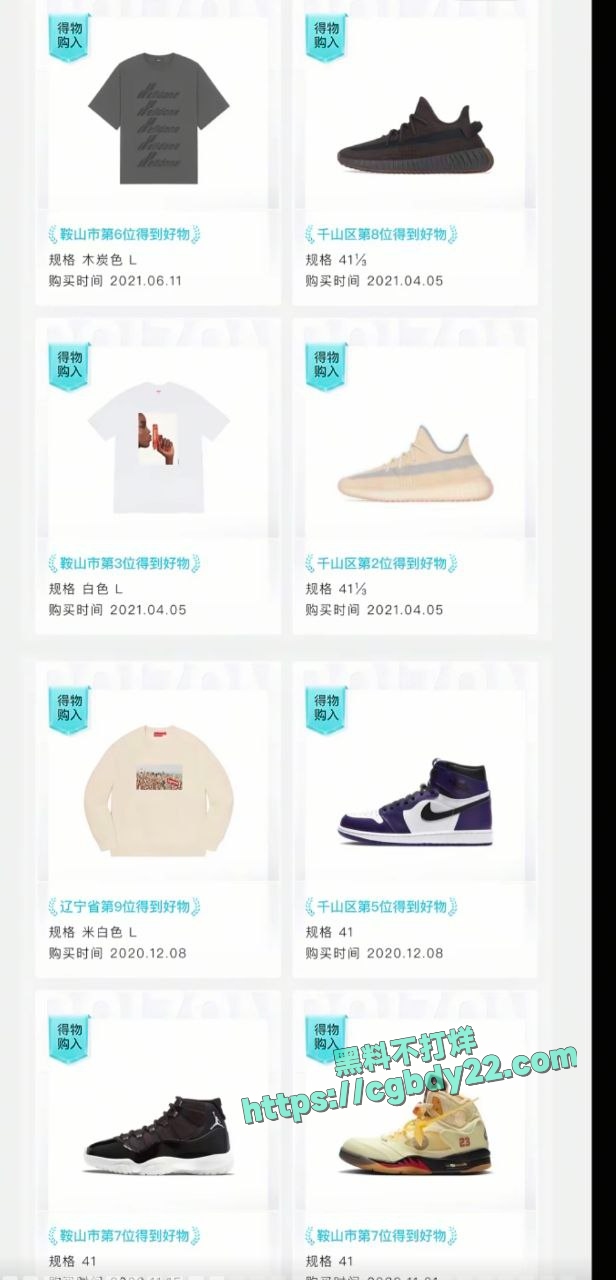Open the purple Air Jordan 1 card

pyautogui.click(x=414, y=800)
